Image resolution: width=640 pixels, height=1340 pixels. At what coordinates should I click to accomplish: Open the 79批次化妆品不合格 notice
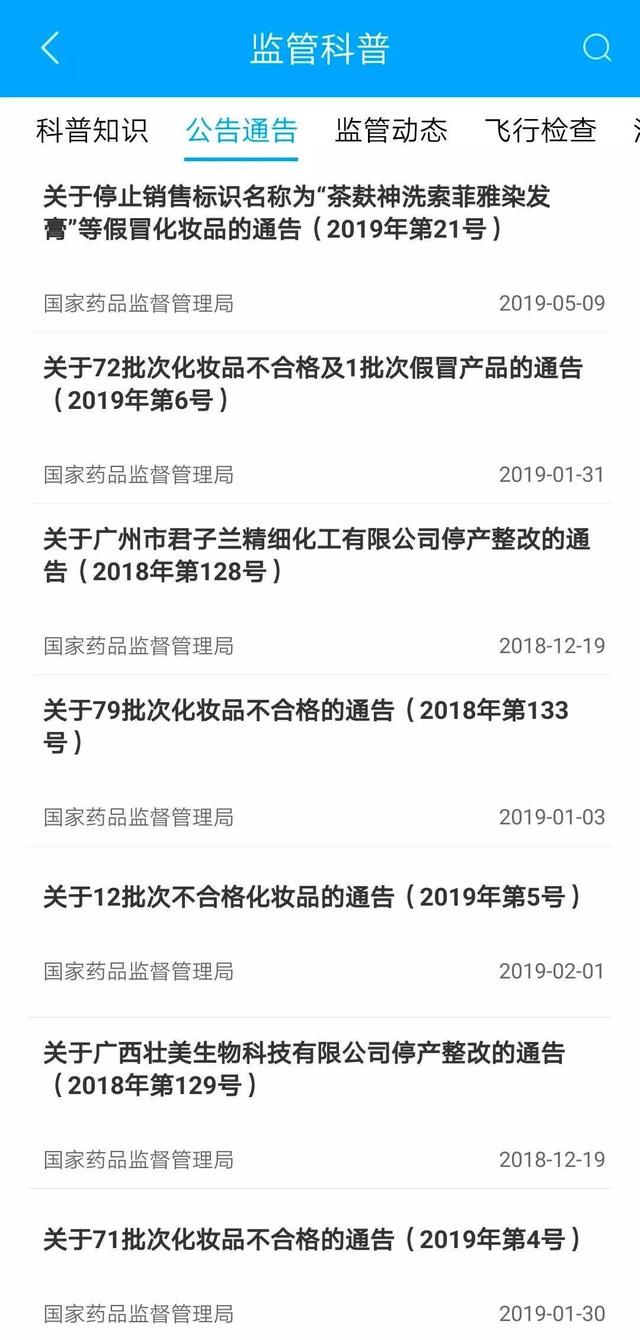(x=320, y=760)
